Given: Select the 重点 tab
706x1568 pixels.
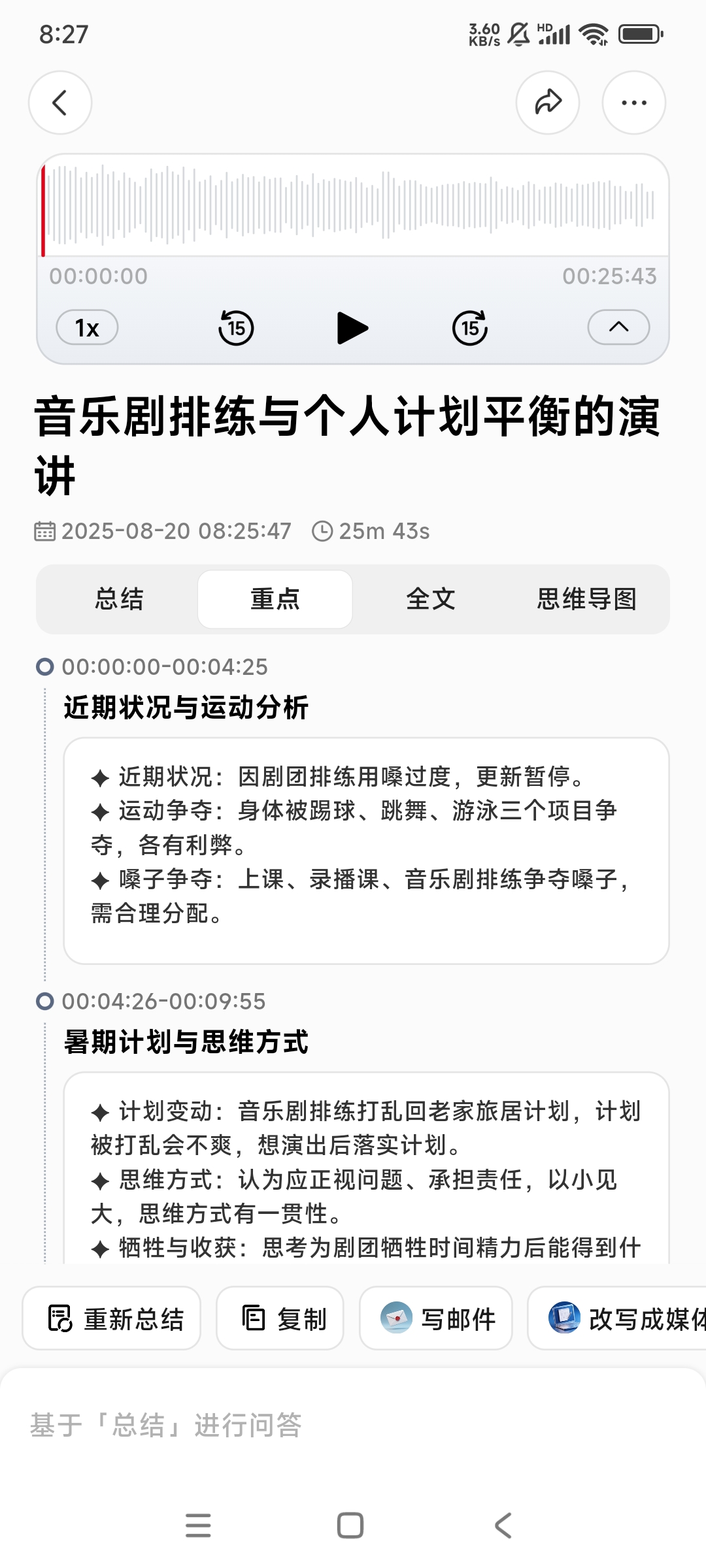Looking at the screenshot, I should 275,599.
